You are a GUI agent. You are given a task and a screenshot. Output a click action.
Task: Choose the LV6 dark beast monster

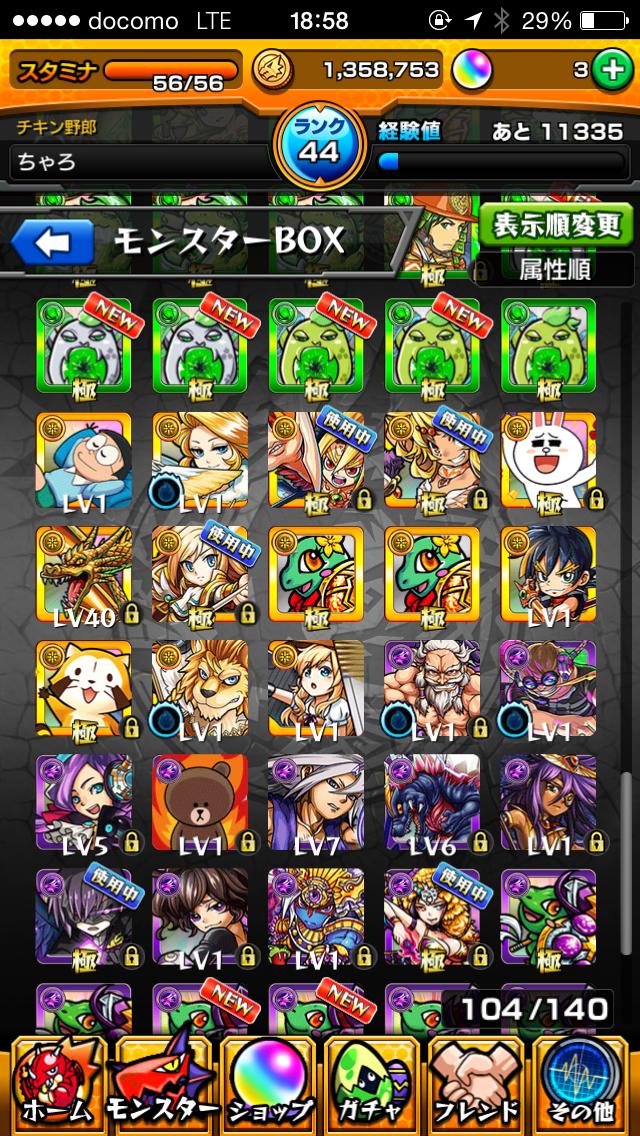click(x=432, y=802)
